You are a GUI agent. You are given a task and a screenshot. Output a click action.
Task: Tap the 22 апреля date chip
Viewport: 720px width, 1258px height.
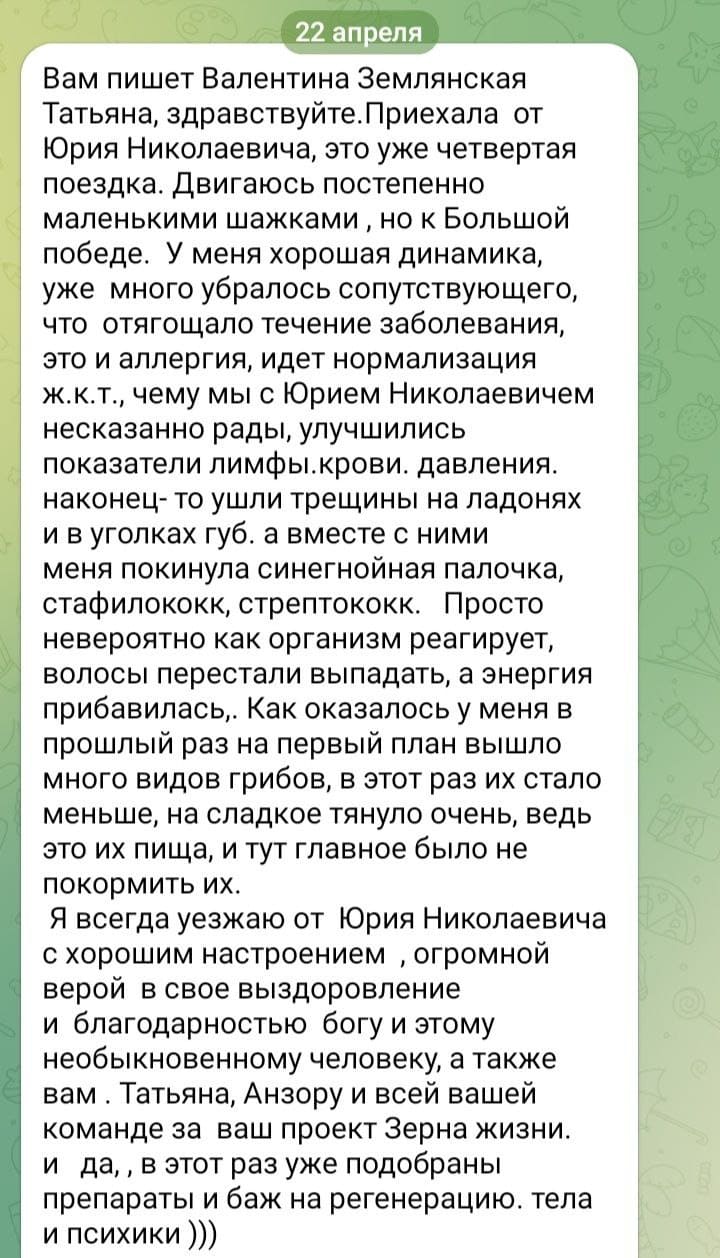click(x=360, y=33)
